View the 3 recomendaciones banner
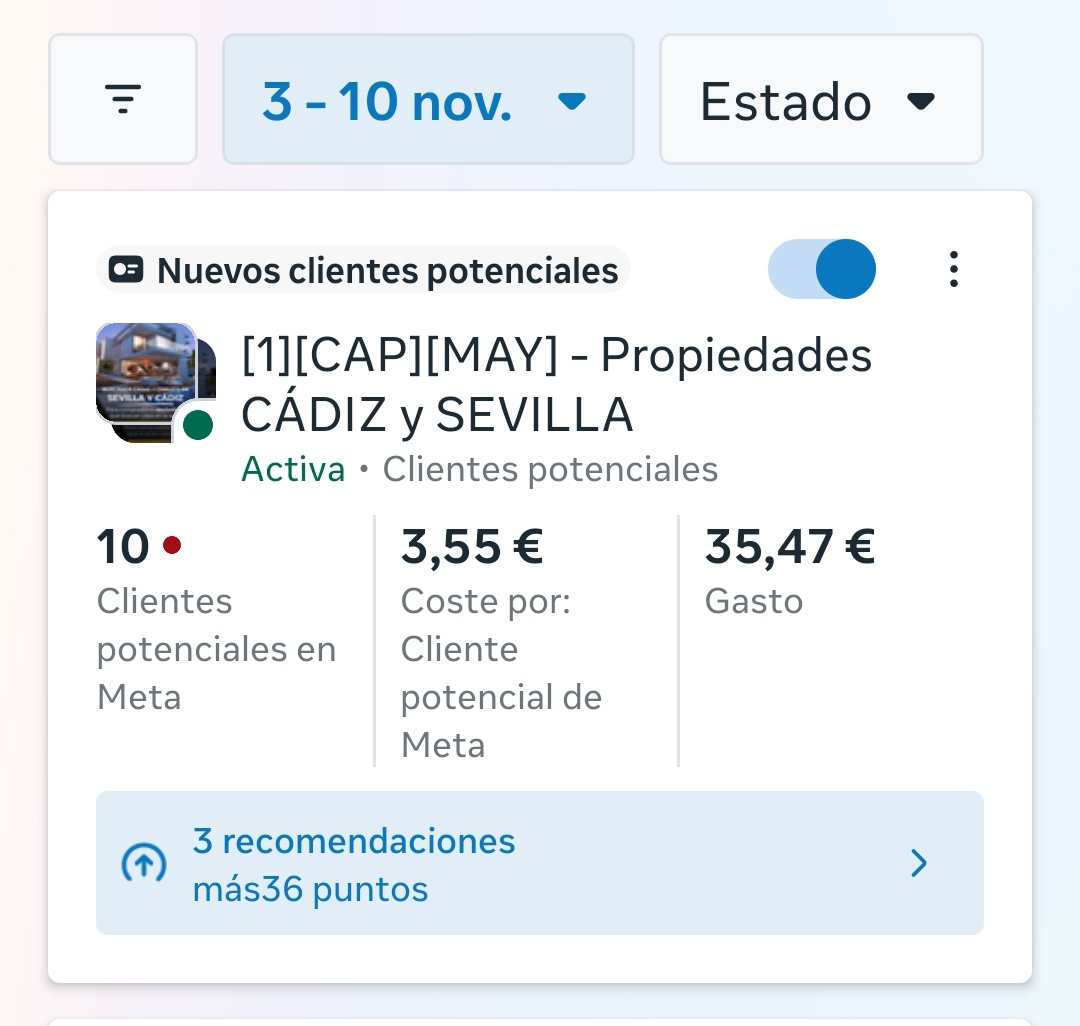The width and height of the screenshot is (1080, 1026). point(539,863)
